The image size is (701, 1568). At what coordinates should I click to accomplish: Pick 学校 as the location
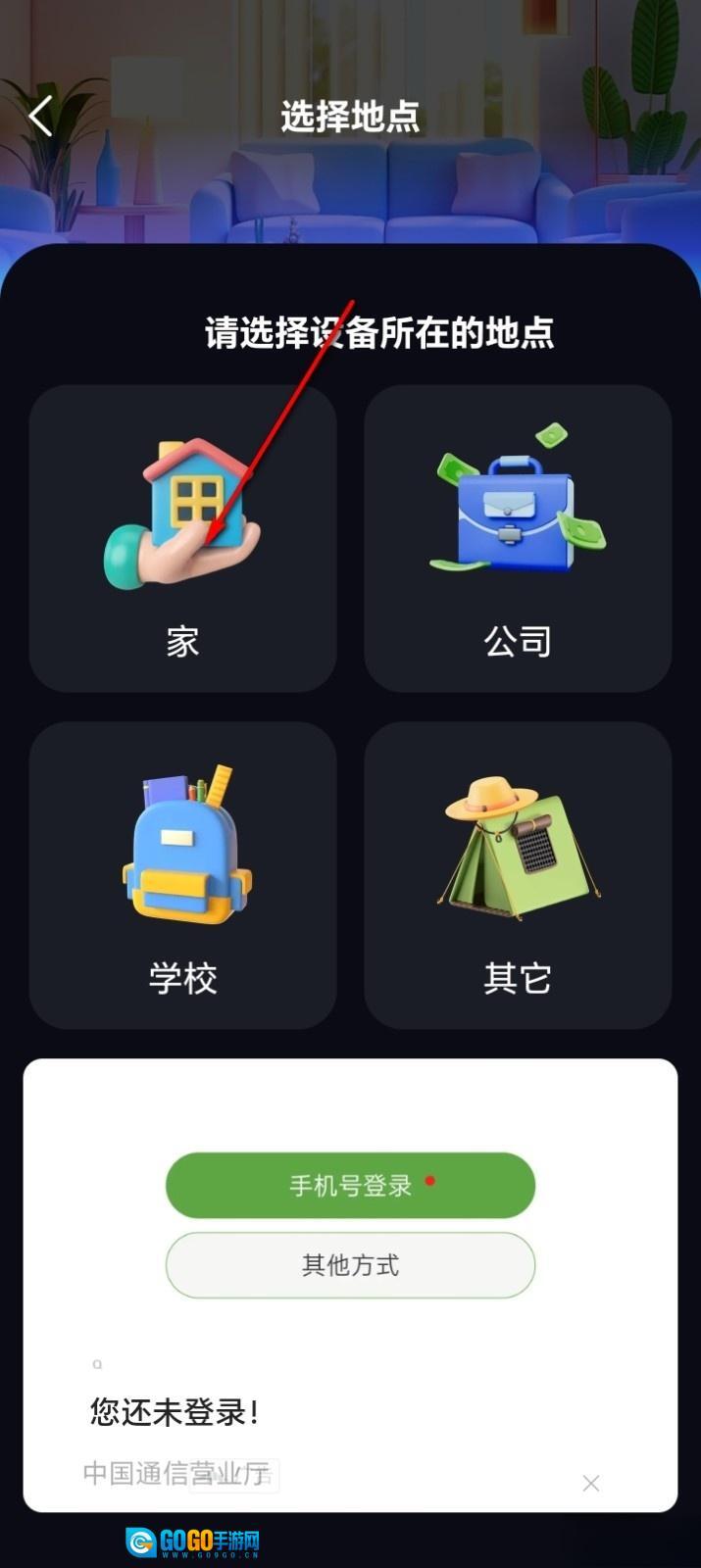tap(183, 875)
